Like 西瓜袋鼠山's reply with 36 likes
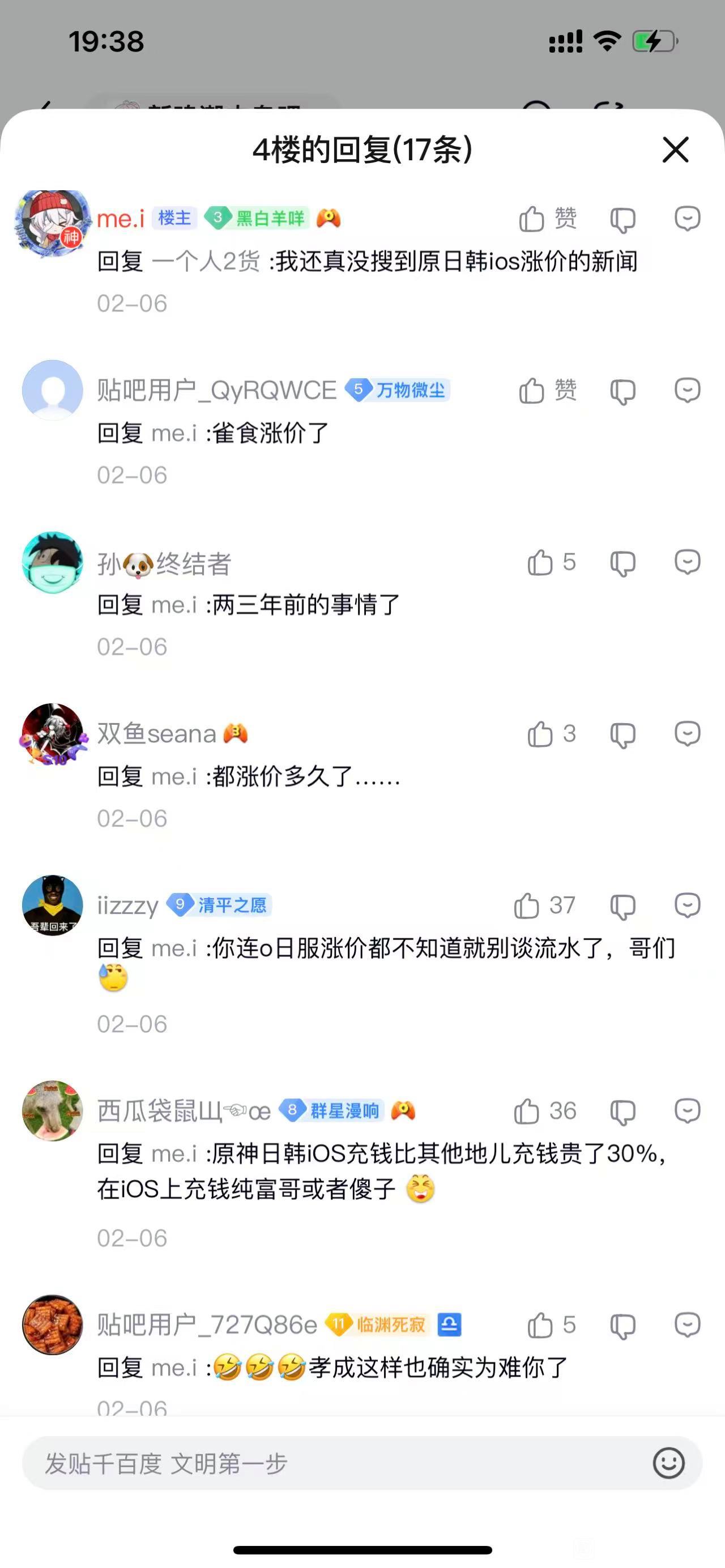The image size is (725, 1568). click(527, 1112)
